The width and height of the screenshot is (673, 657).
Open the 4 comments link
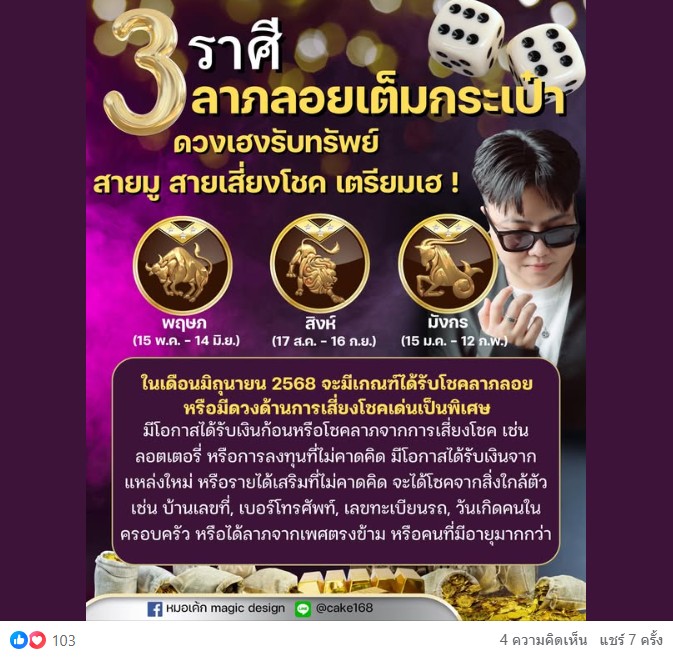click(x=545, y=640)
